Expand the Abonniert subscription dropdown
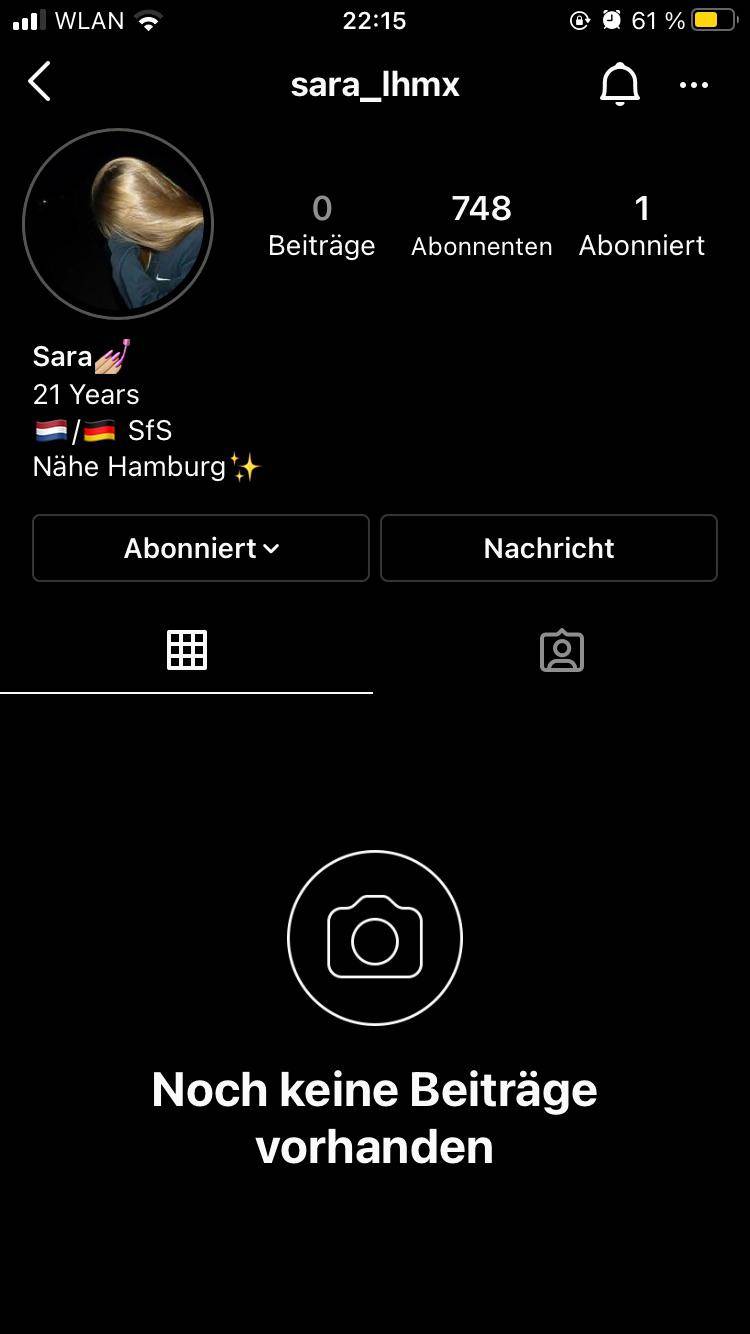 tap(200, 548)
